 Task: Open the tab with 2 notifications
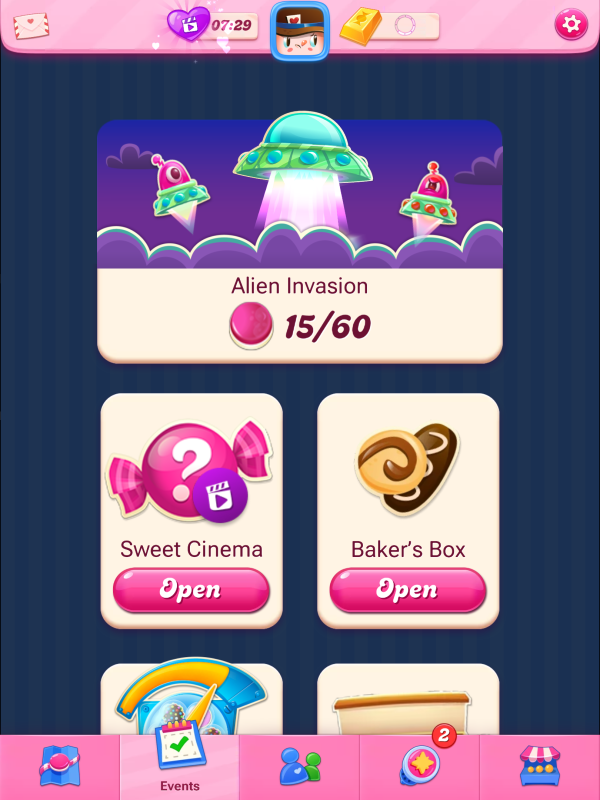point(420,765)
